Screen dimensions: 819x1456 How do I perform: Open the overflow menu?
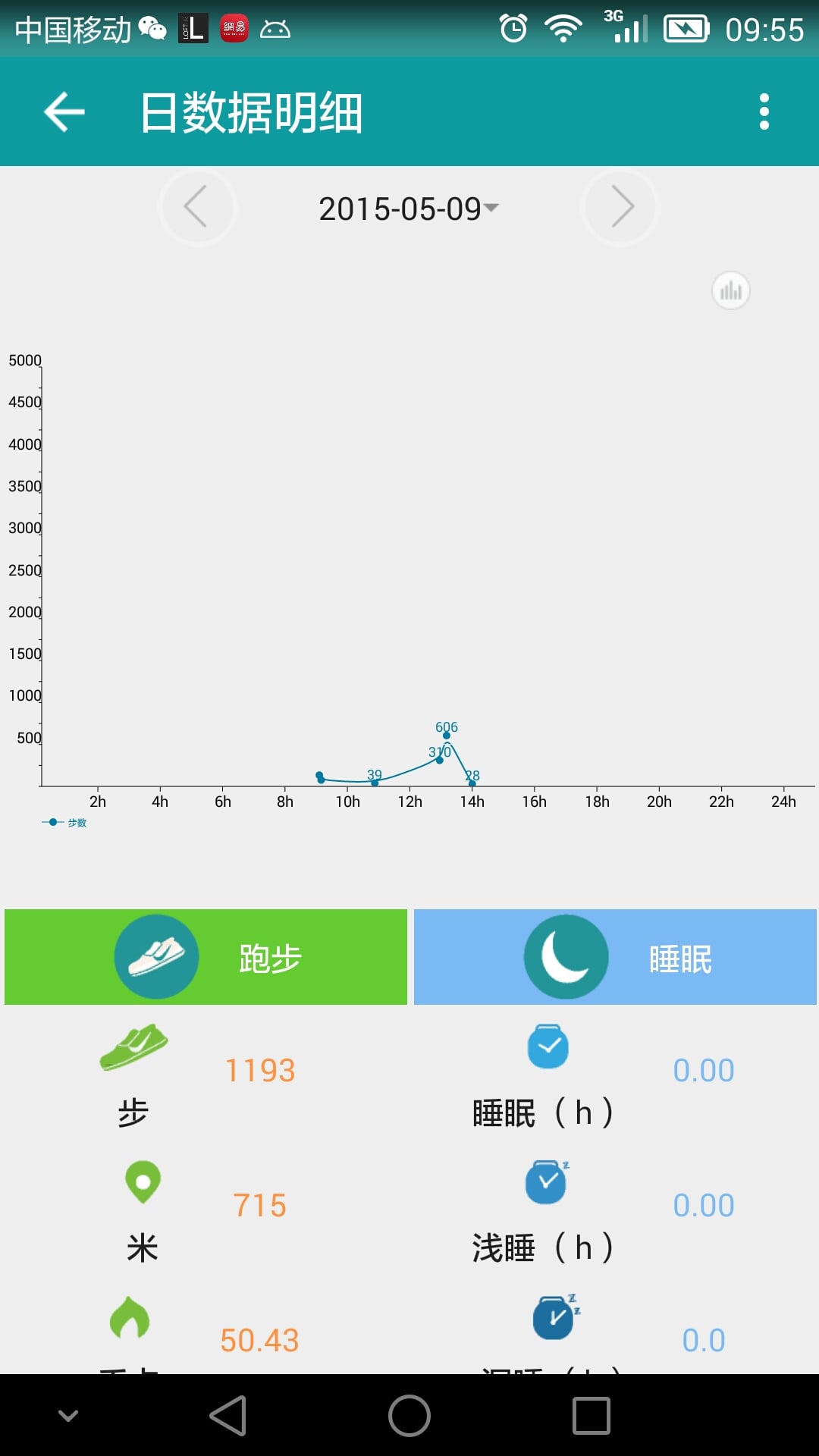tap(764, 111)
